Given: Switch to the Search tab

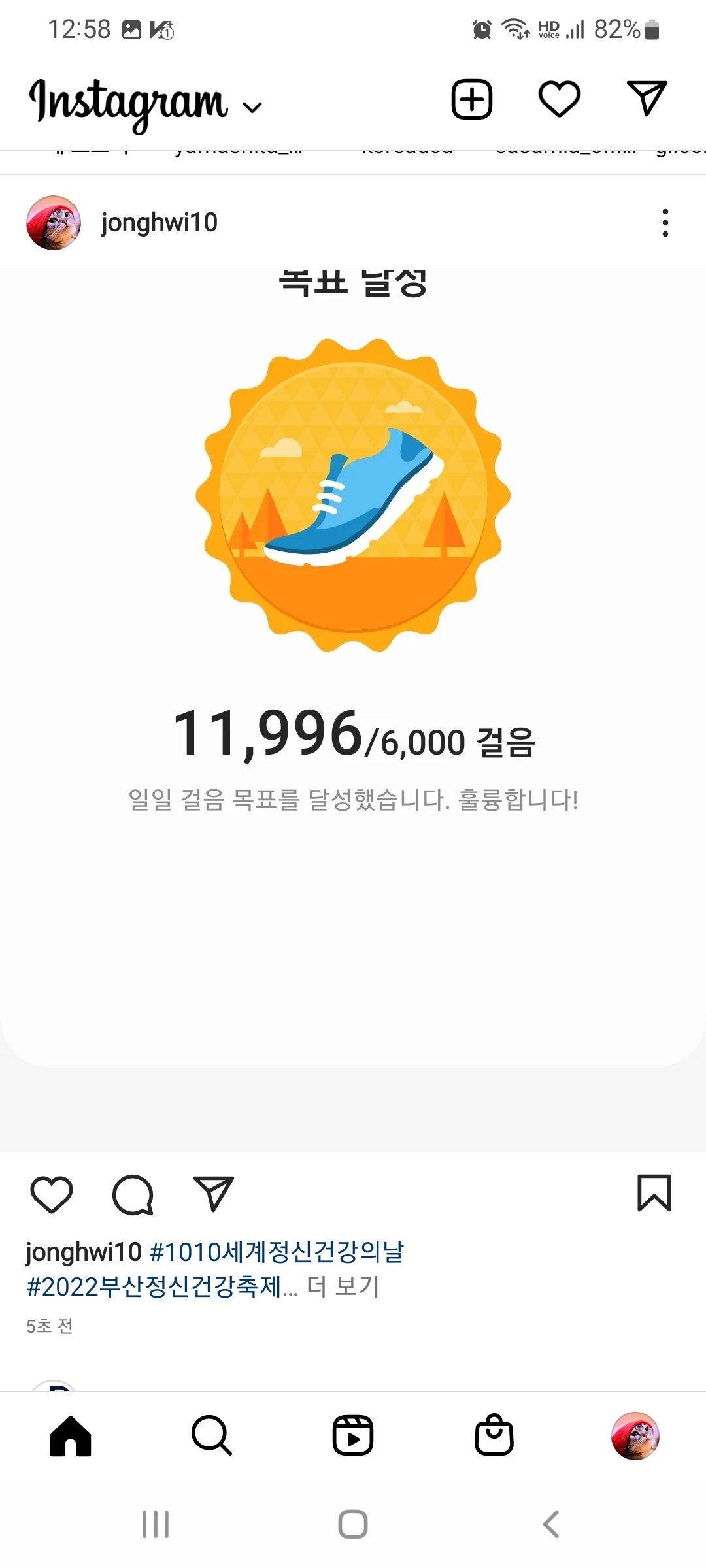Looking at the screenshot, I should [x=212, y=1436].
